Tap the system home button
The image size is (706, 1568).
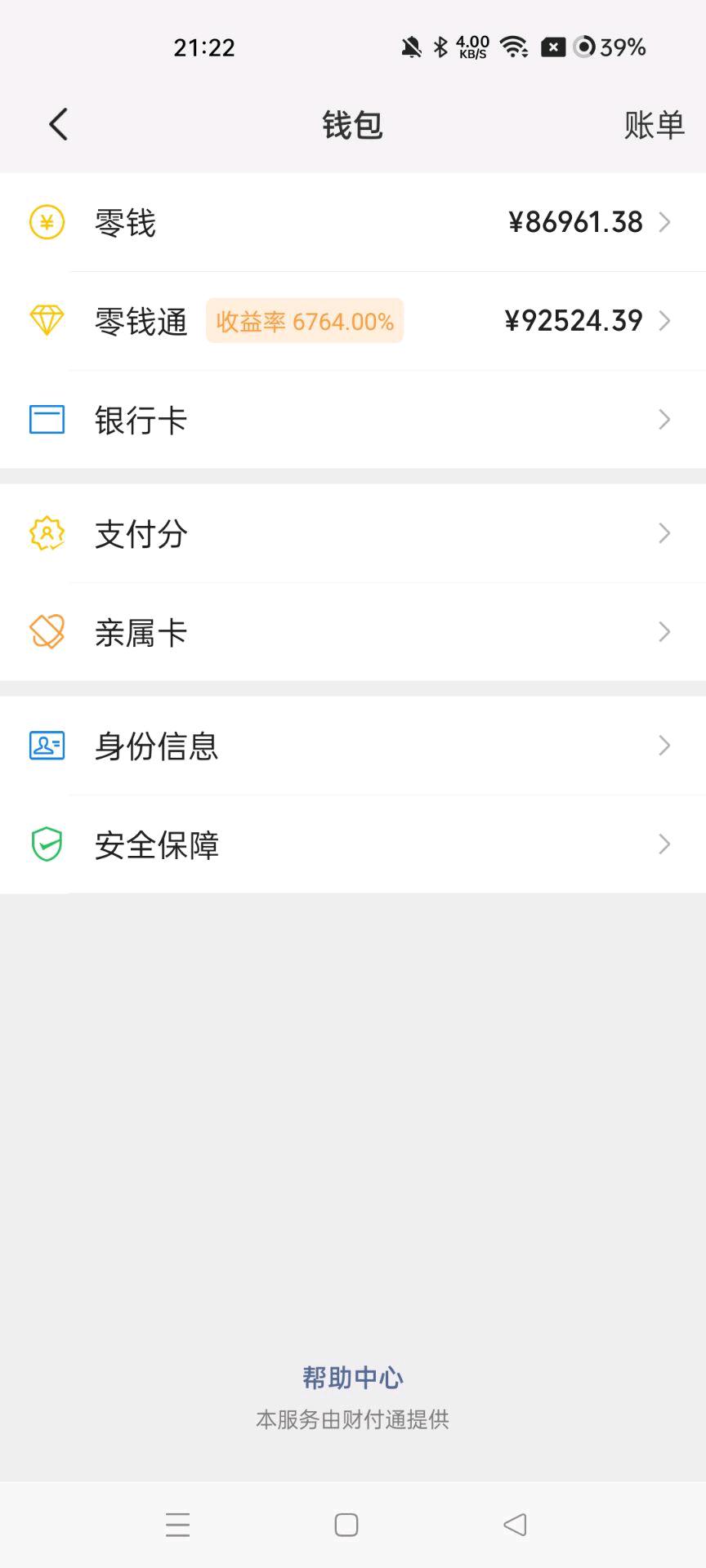346,1525
